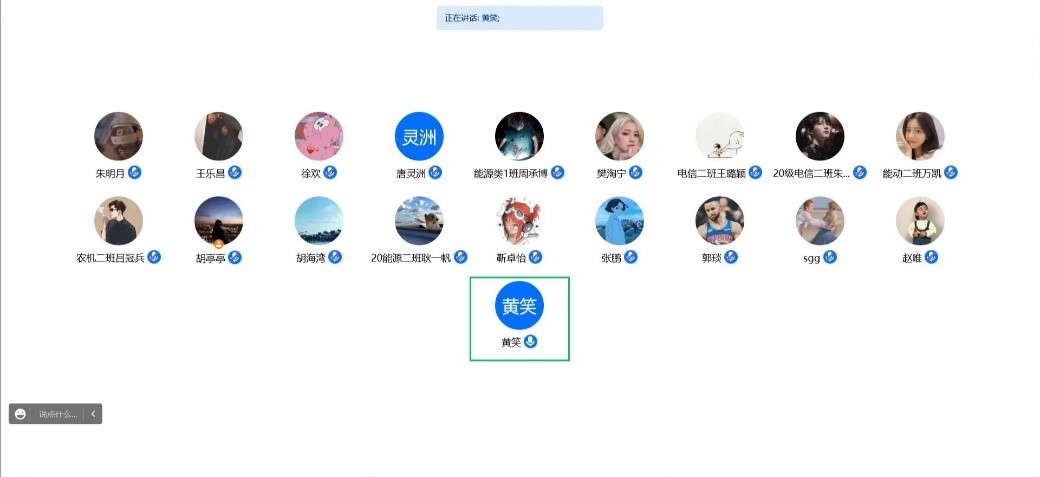Image resolution: width=1040 pixels, height=477 pixels.
Task: Select participant 能动二班万凯
Action: (920, 136)
